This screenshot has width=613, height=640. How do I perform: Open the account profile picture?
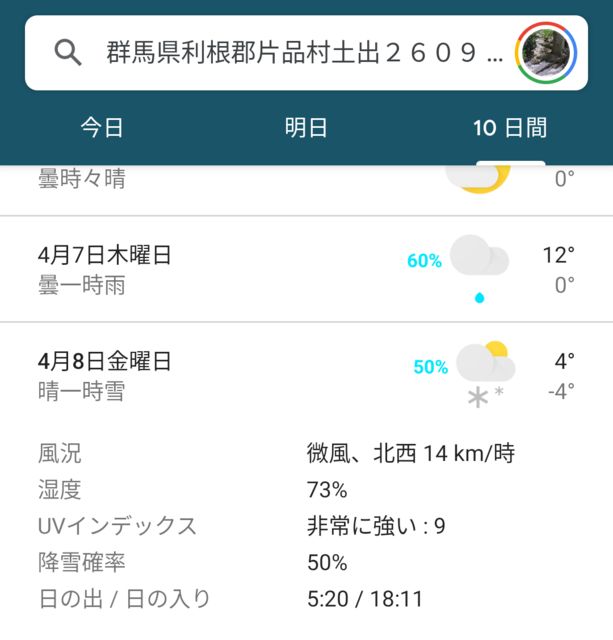click(545, 53)
